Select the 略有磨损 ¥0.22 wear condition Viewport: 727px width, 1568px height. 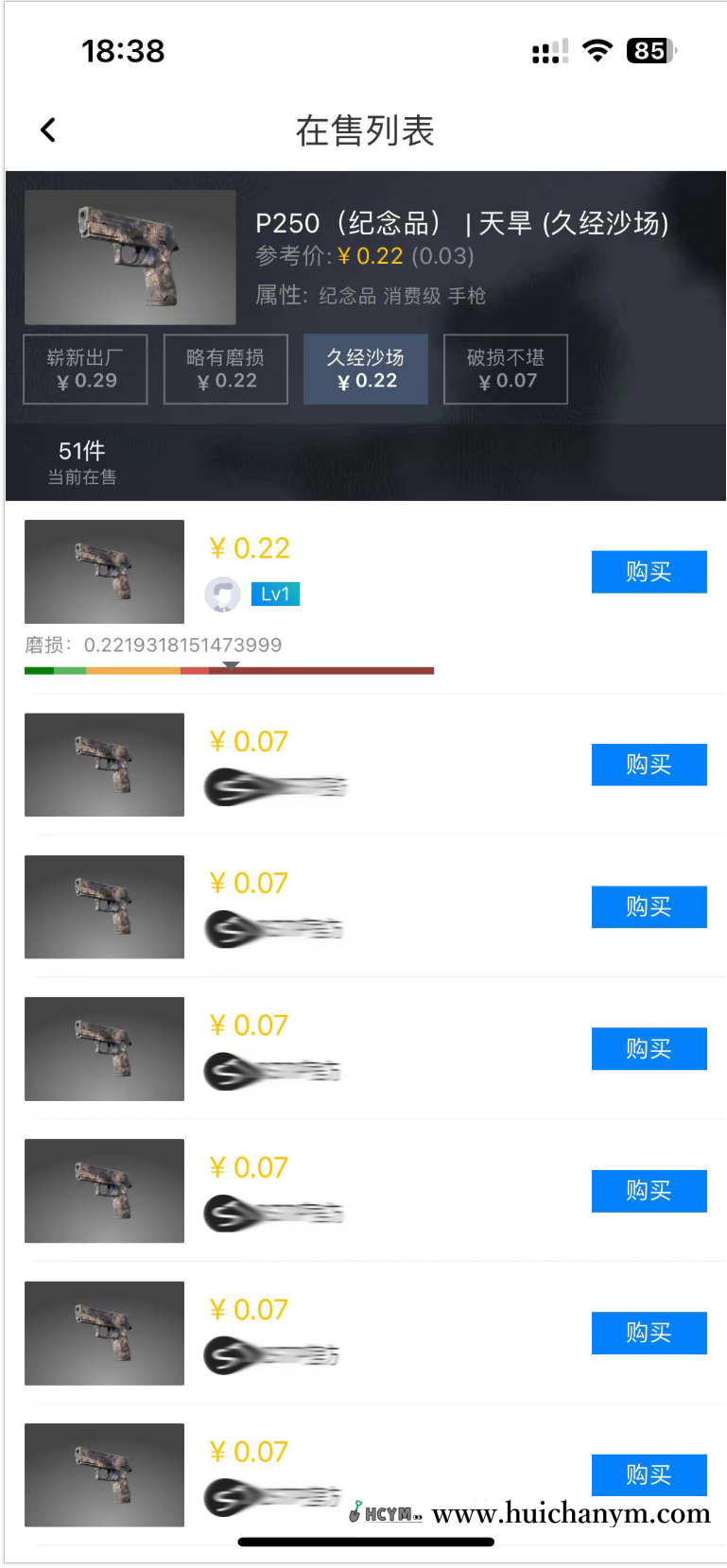225,370
